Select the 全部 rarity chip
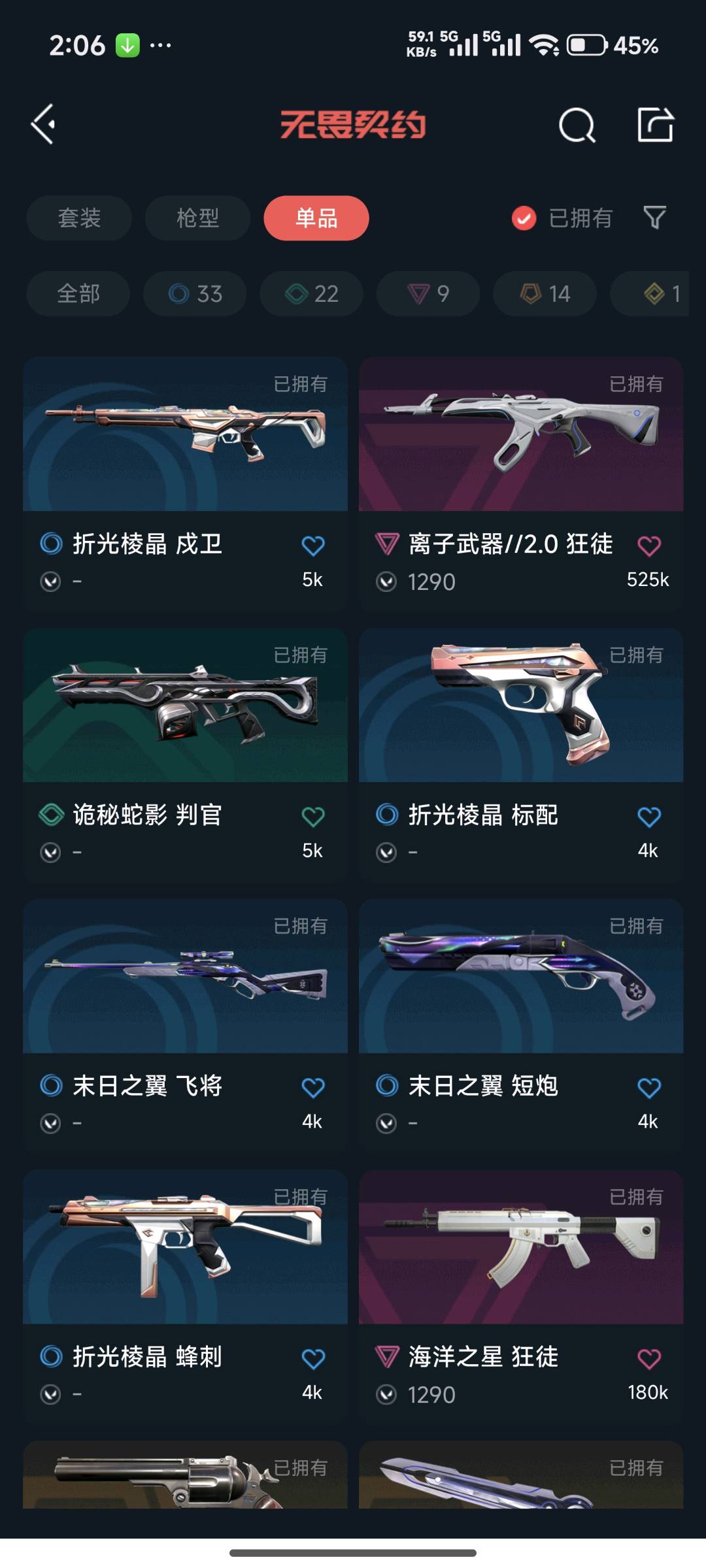706x1568 pixels. [x=78, y=293]
